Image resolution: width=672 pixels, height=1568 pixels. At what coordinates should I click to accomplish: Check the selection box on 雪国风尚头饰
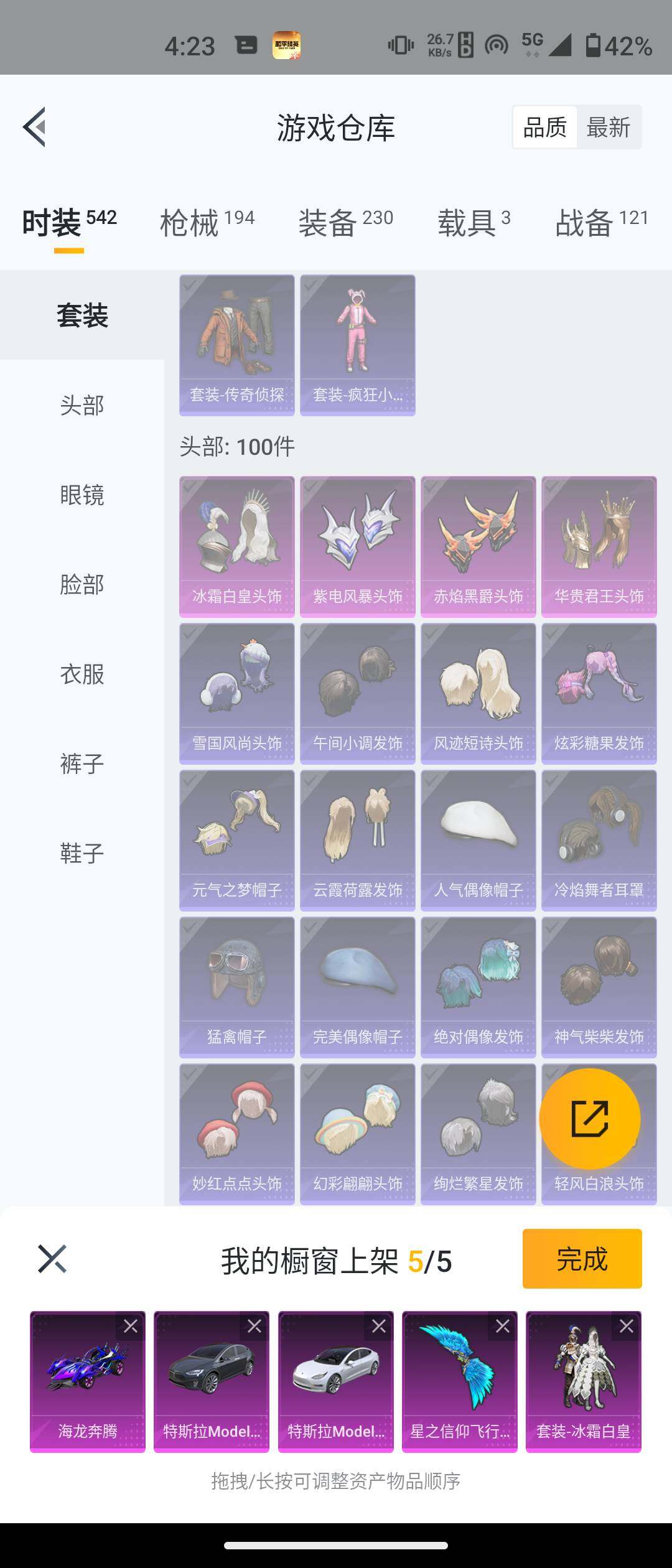190,633
